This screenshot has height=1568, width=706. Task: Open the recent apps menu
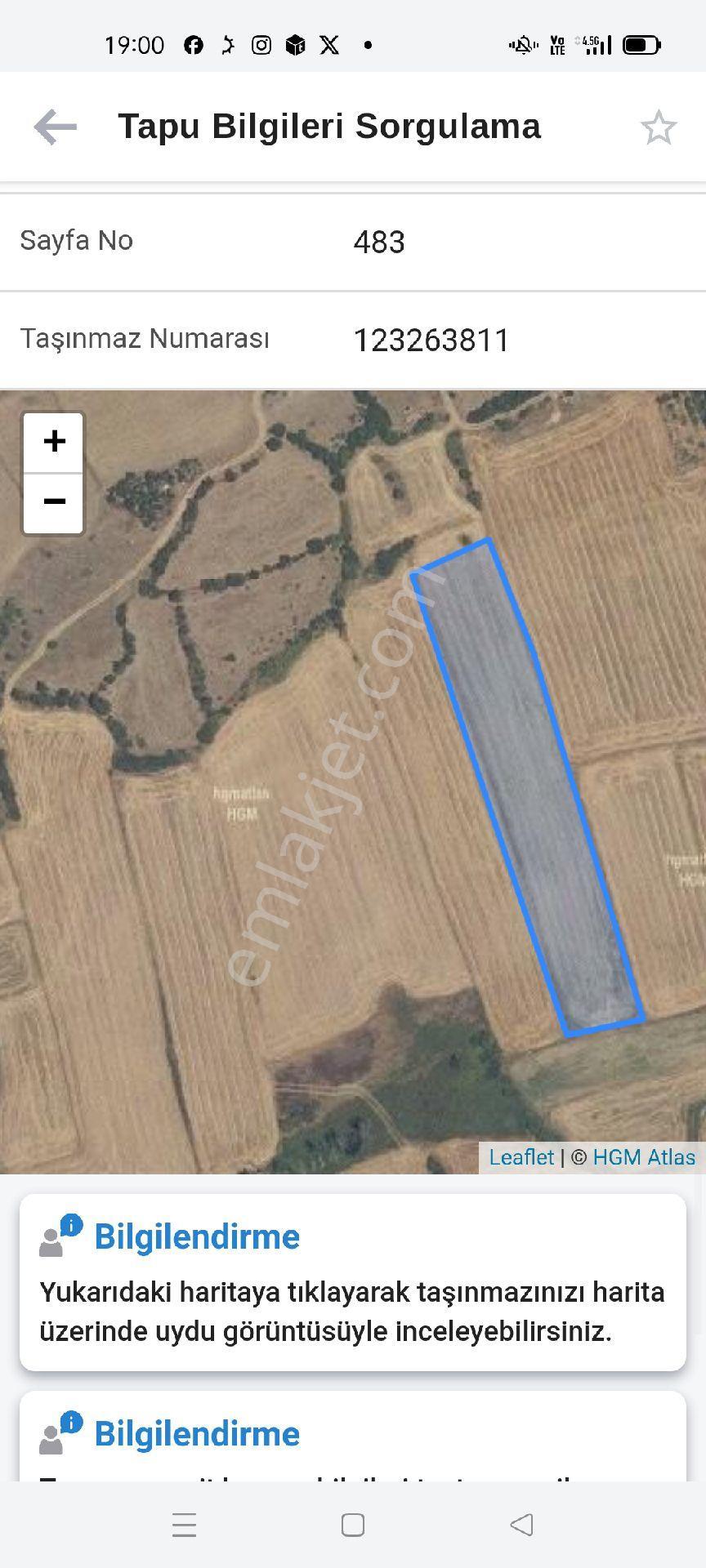[x=185, y=1525]
